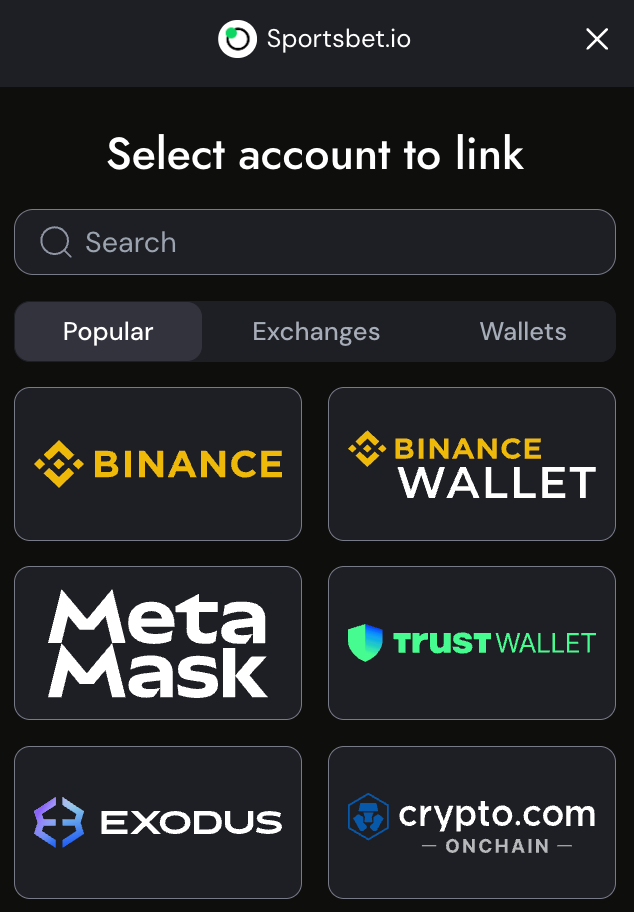Viewport: 634px width, 912px height.
Task: Pick the Trust Wallet option
Action: click(472, 643)
